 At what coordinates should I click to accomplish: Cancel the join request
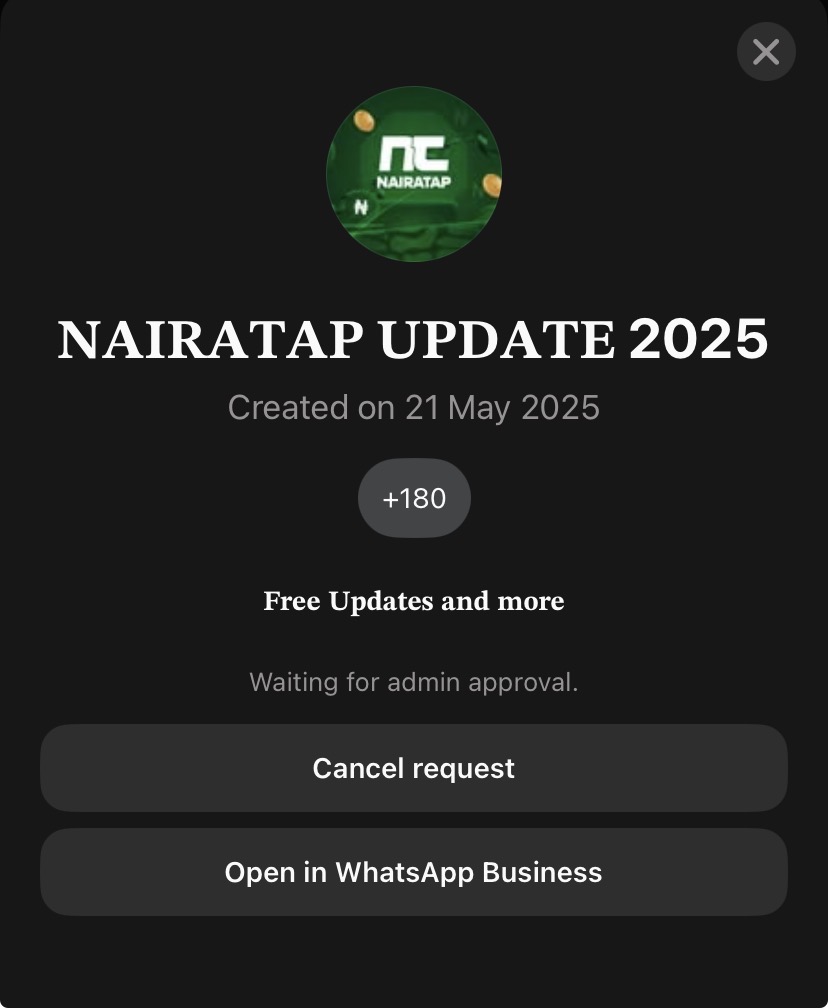[413, 768]
